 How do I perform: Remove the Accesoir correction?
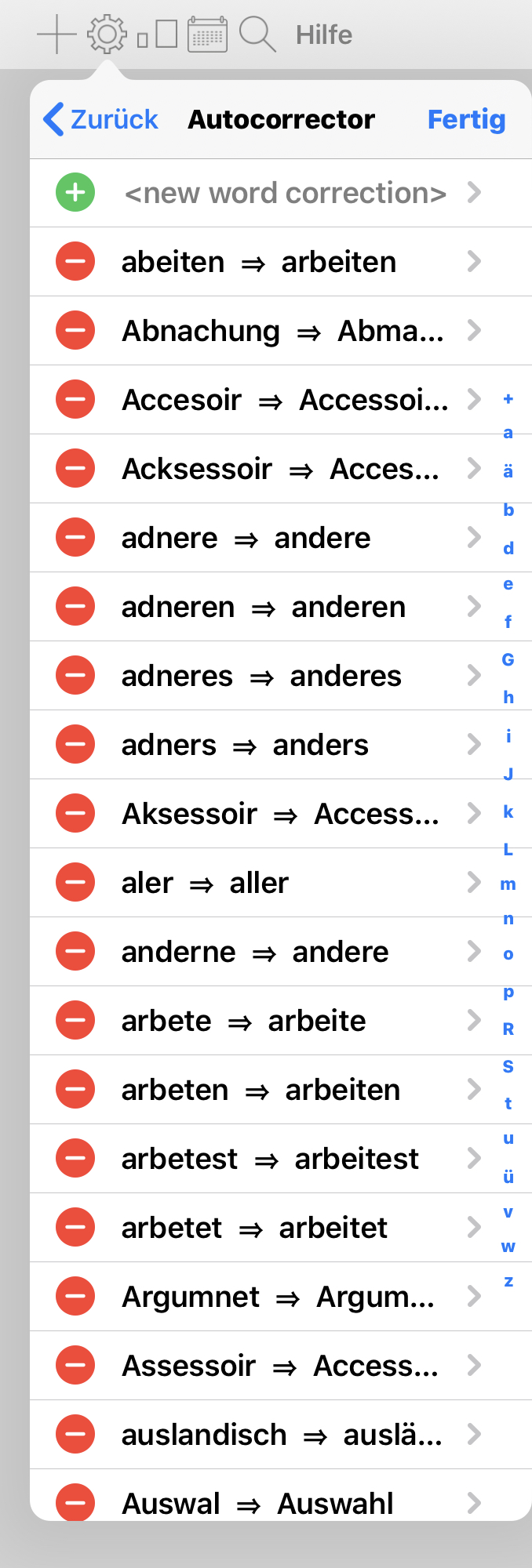tap(75, 400)
